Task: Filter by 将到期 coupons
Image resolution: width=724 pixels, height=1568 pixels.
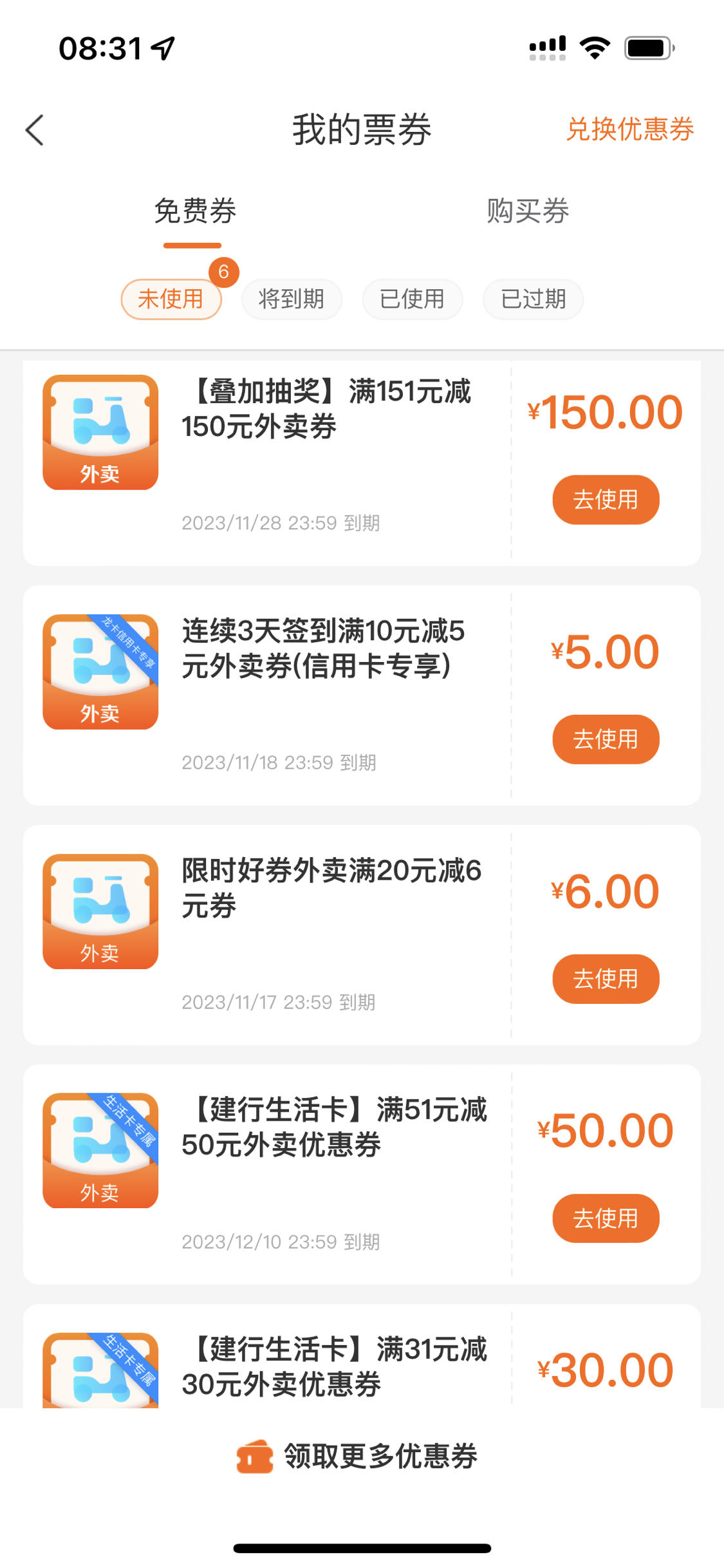Action: (292, 299)
